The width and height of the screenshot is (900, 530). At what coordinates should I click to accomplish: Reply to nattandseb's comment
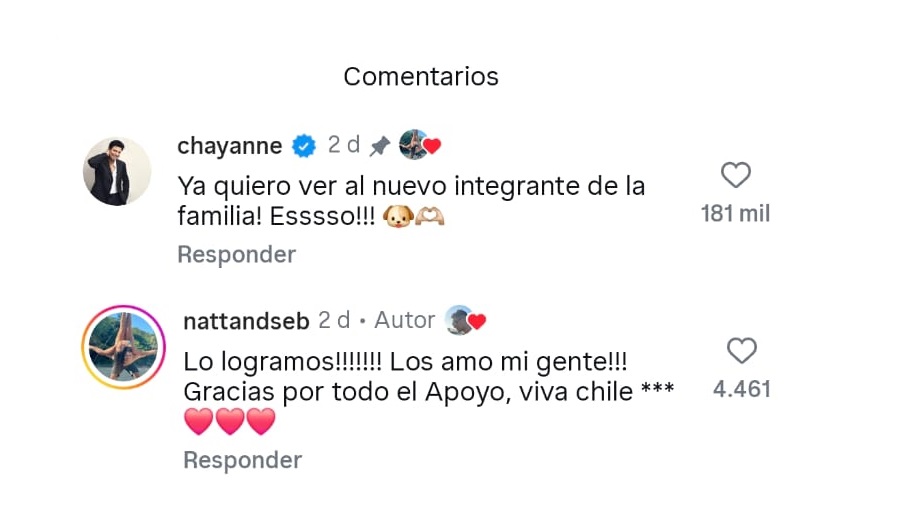[x=242, y=460]
